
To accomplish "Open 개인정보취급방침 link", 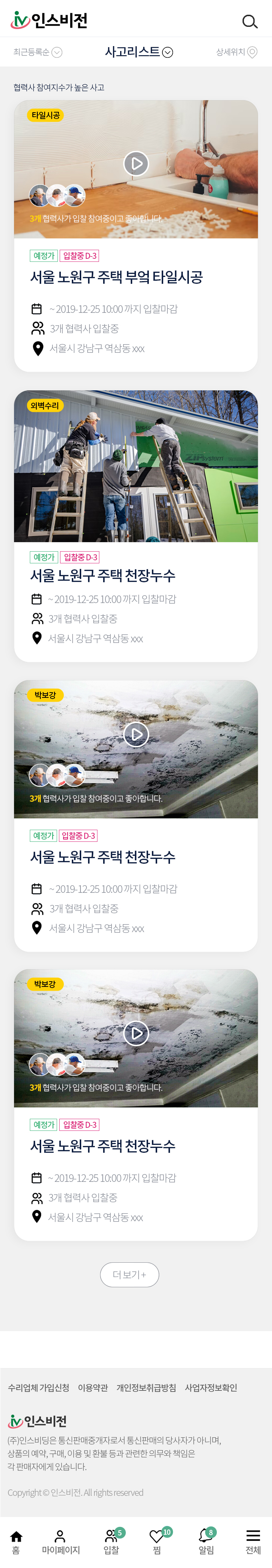I will (x=146, y=1387).
